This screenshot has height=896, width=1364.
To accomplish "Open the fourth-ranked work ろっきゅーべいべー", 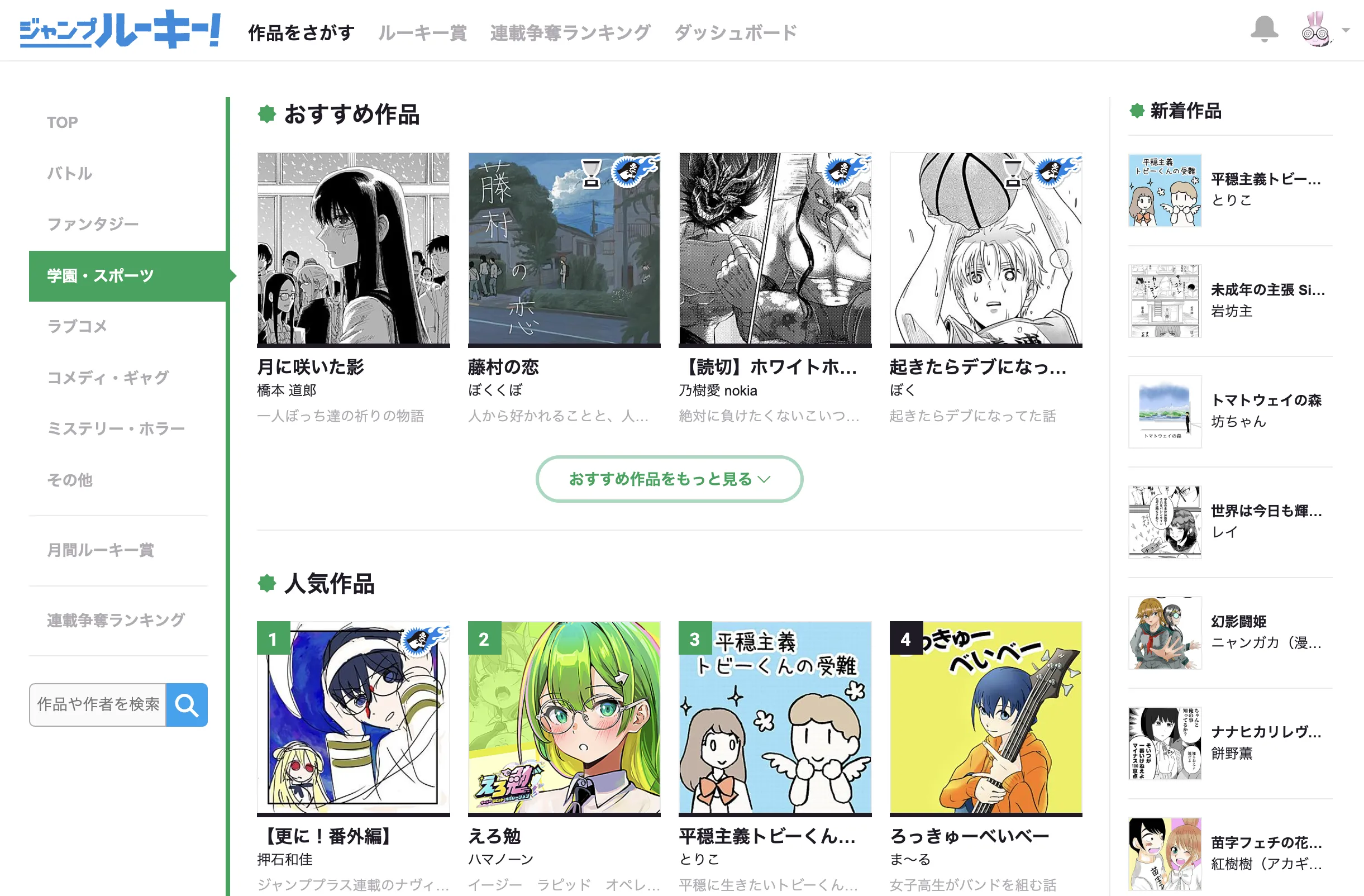I will pos(986,718).
